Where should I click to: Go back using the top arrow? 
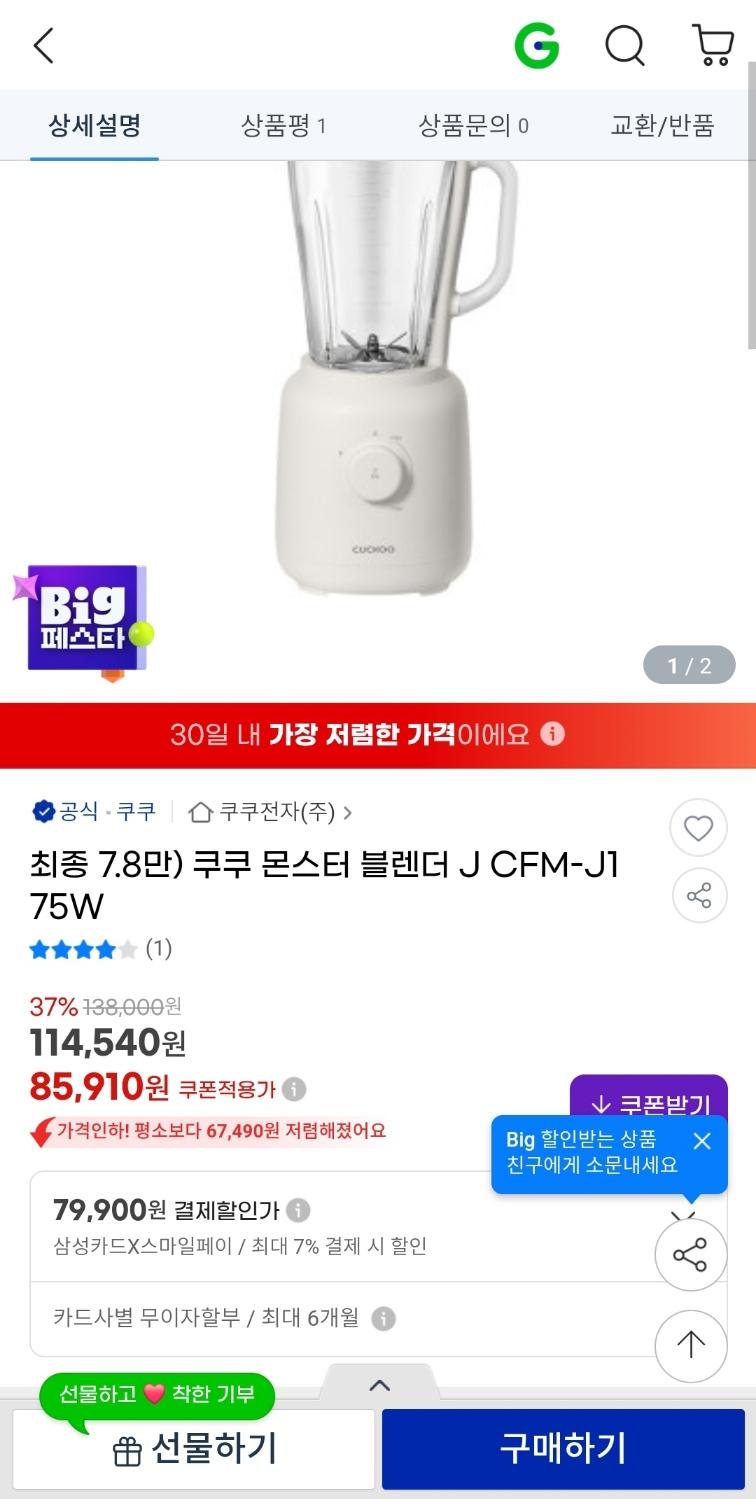tap(44, 46)
